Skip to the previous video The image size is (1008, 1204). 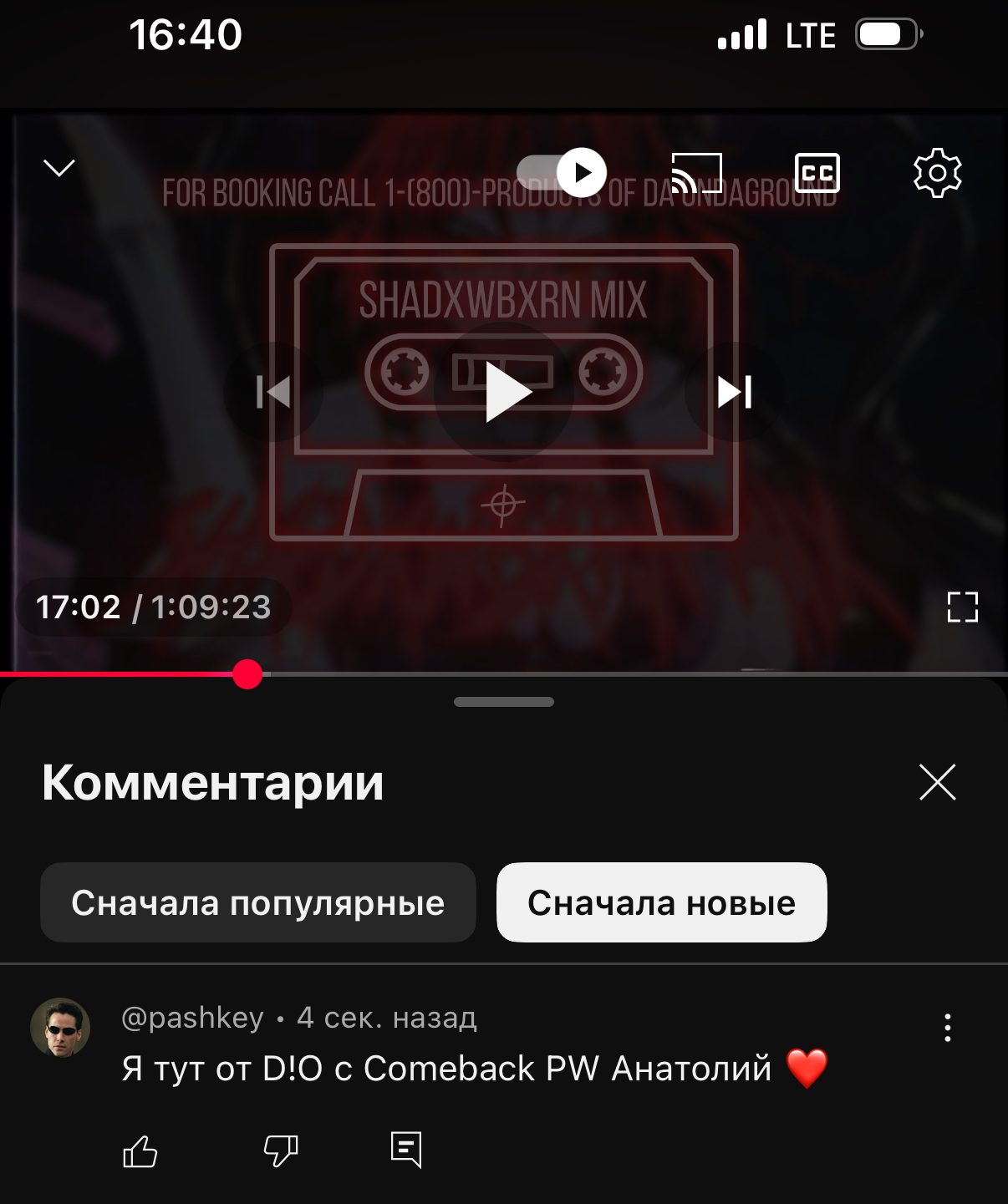(273, 392)
